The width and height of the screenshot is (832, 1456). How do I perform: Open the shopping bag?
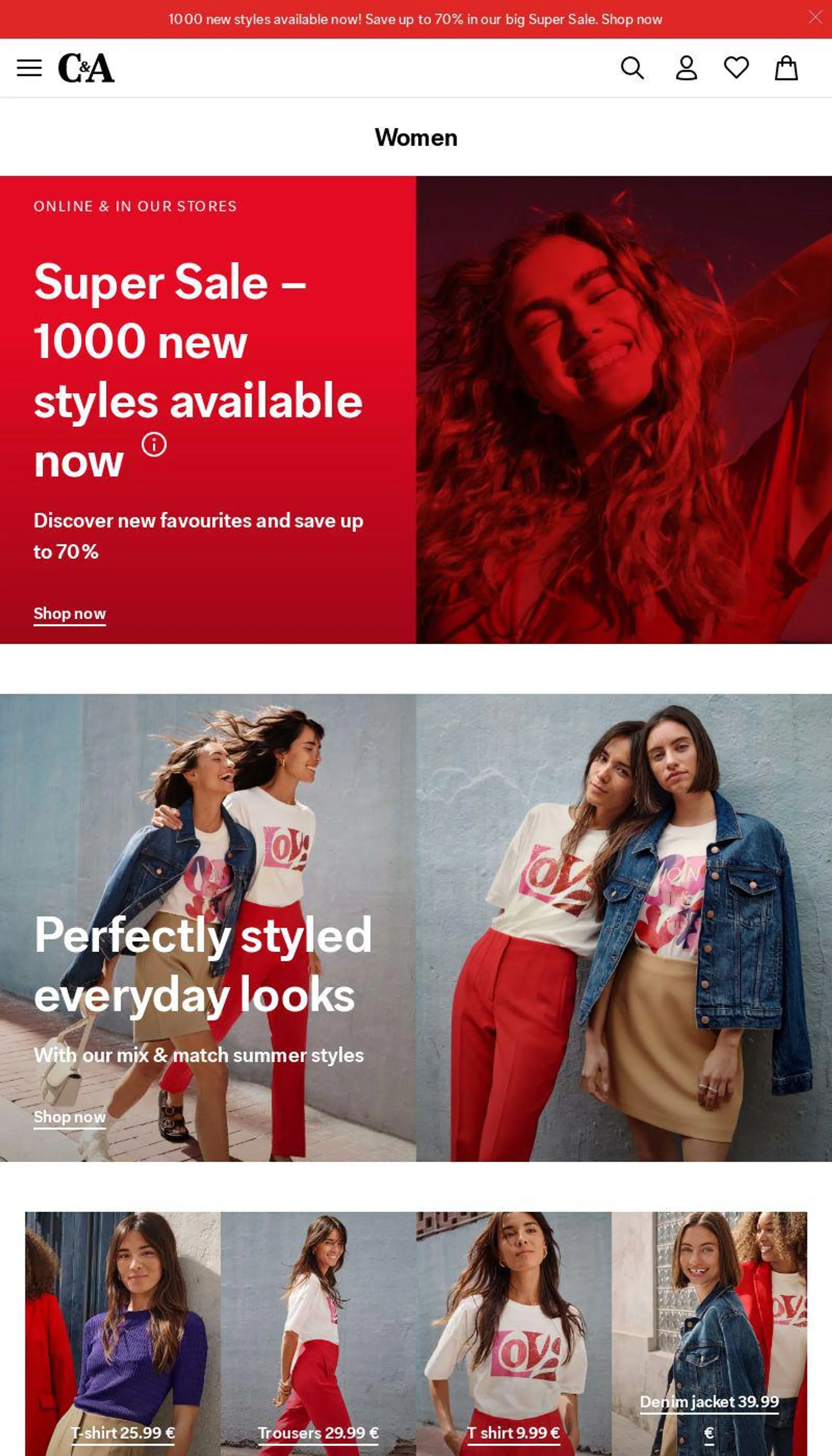point(786,68)
